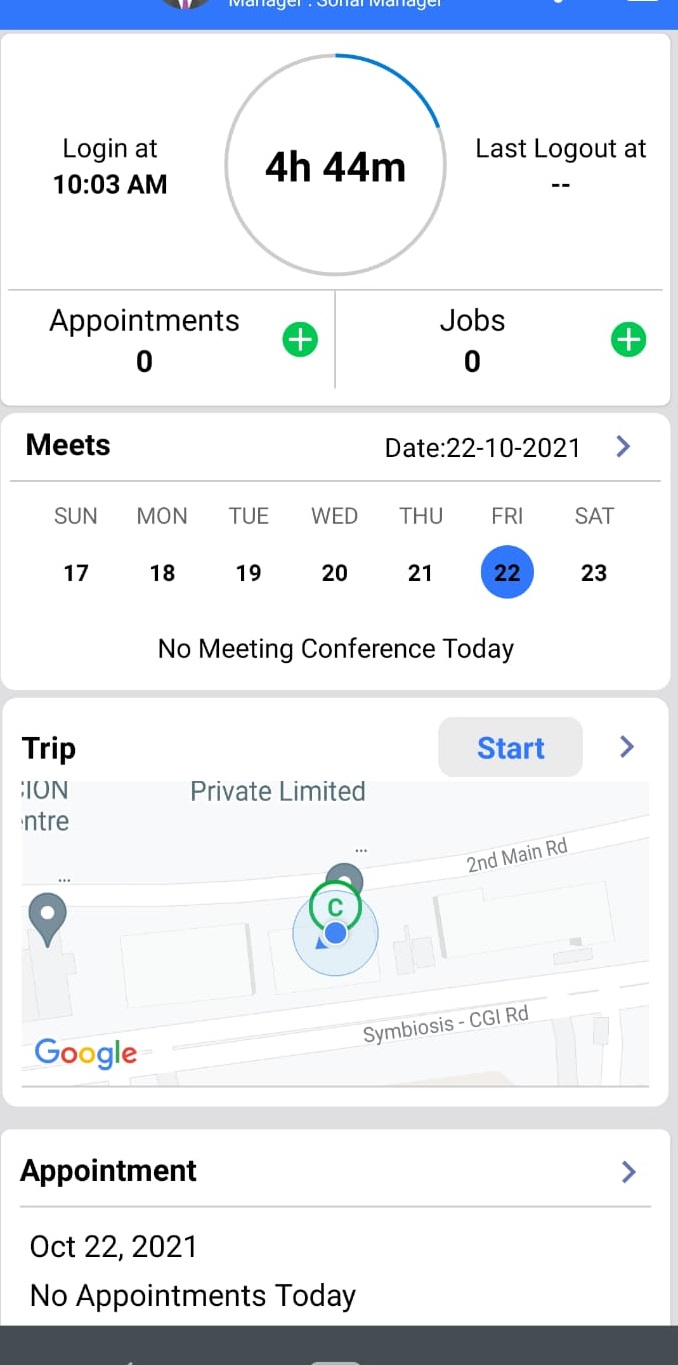The width and height of the screenshot is (678, 1365).
Task: Select Friday 22 in the calendar
Action: (x=507, y=573)
